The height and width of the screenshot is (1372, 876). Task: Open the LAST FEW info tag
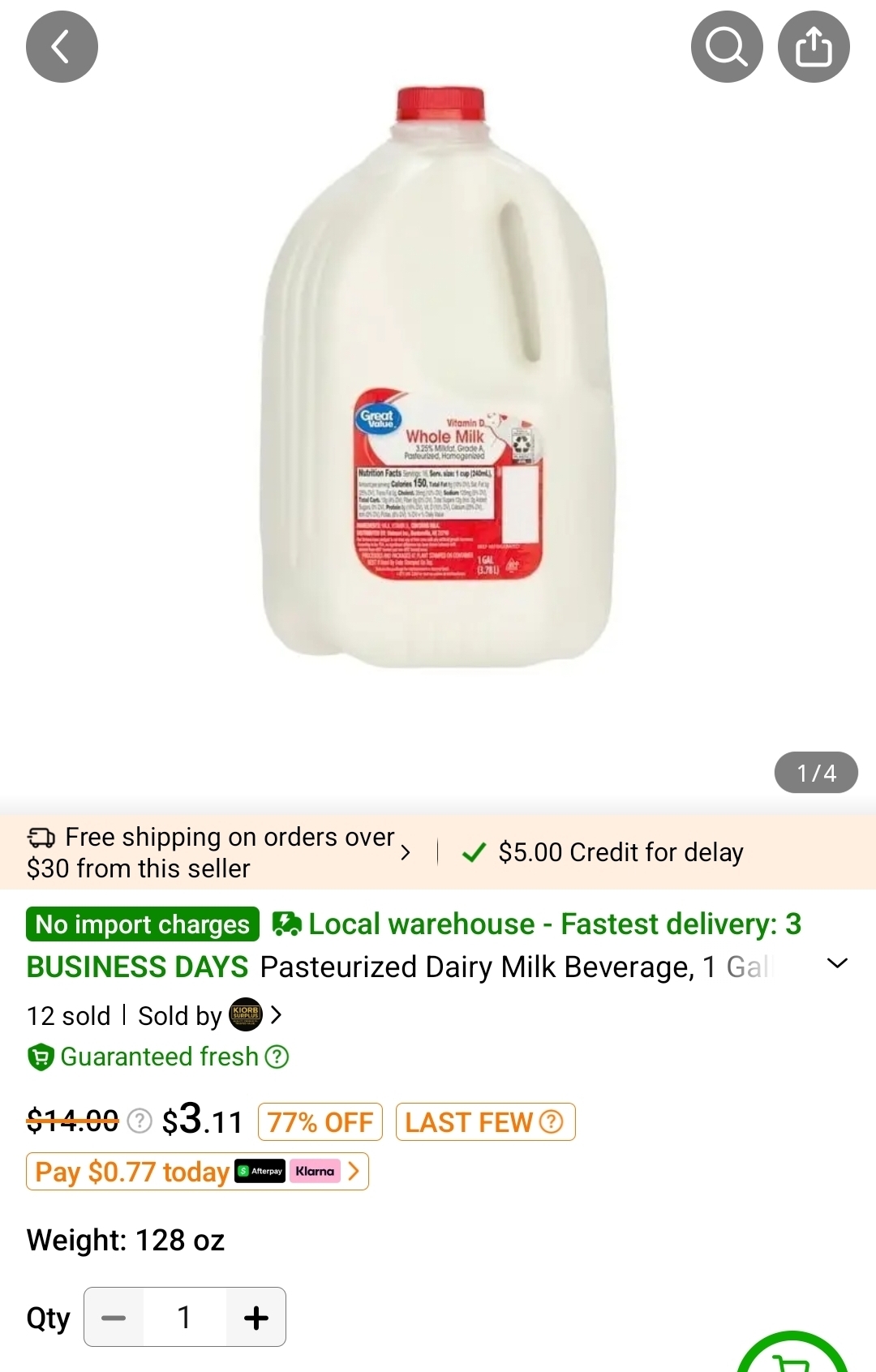(485, 1122)
